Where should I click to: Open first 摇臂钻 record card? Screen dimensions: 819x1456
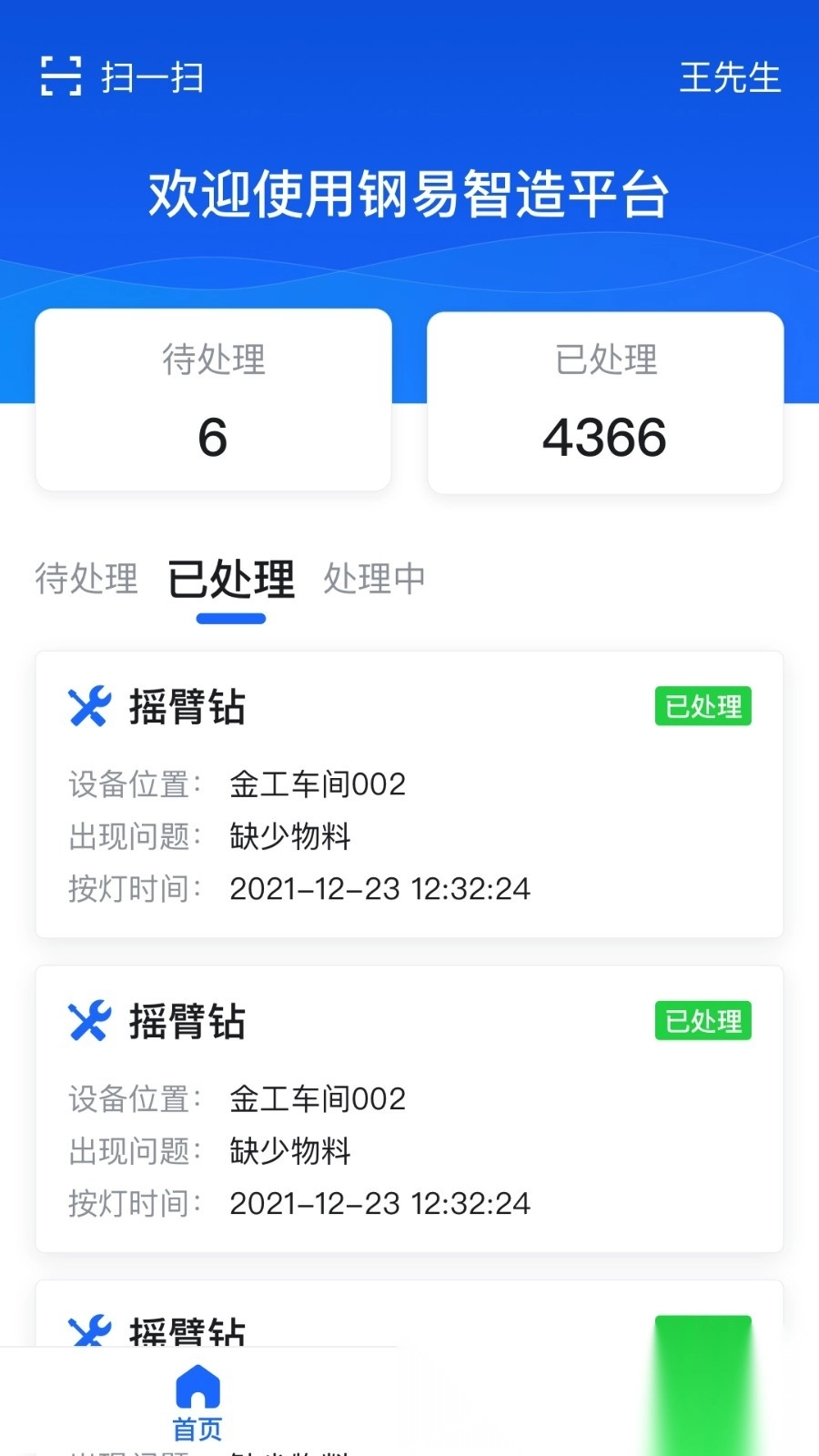409,792
